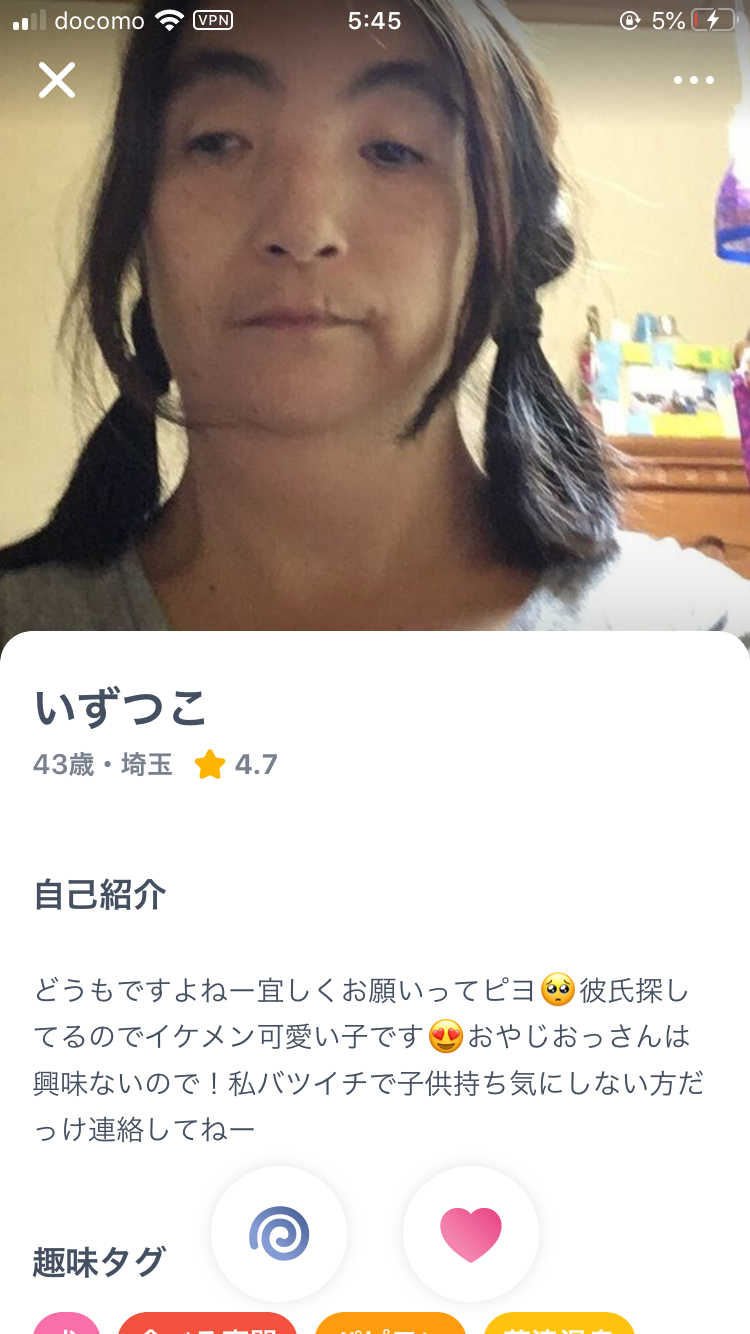Image resolution: width=750 pixels, height=1334 pixels.
Task: Tap the pink heart like button
Action: (x=471, y=1234)
